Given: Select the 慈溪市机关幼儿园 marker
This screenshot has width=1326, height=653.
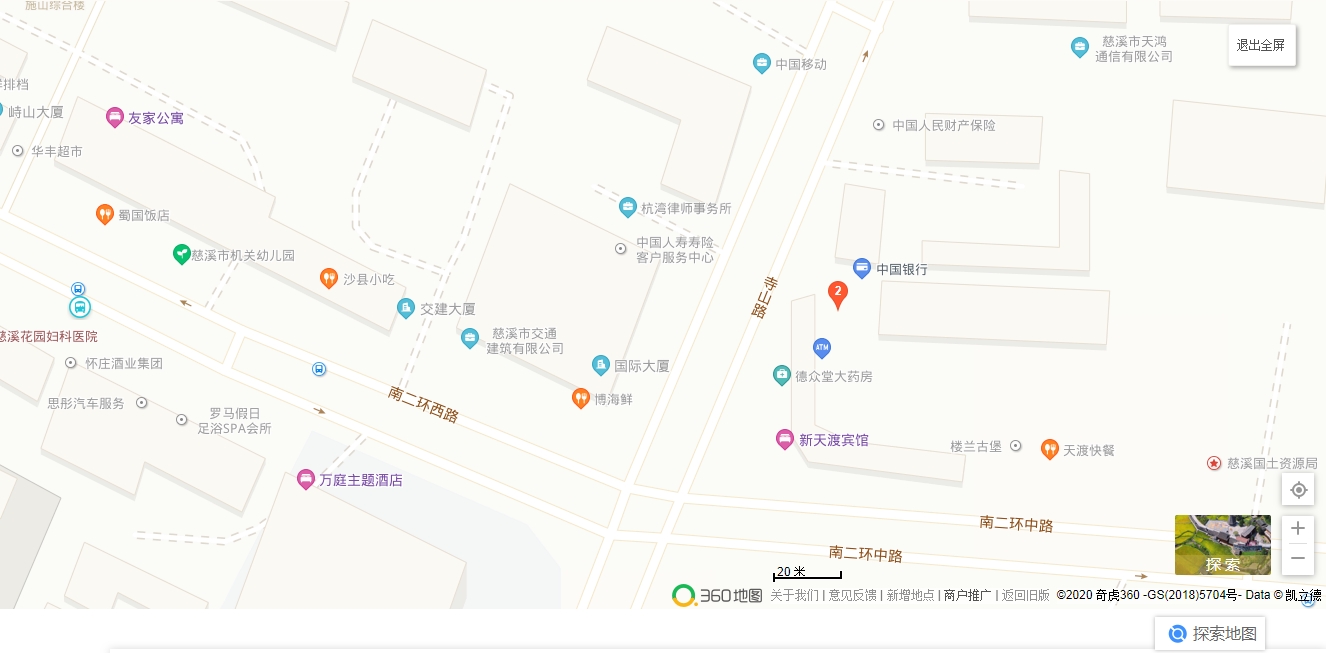Looking at the screenshot, I should [181, 255].
